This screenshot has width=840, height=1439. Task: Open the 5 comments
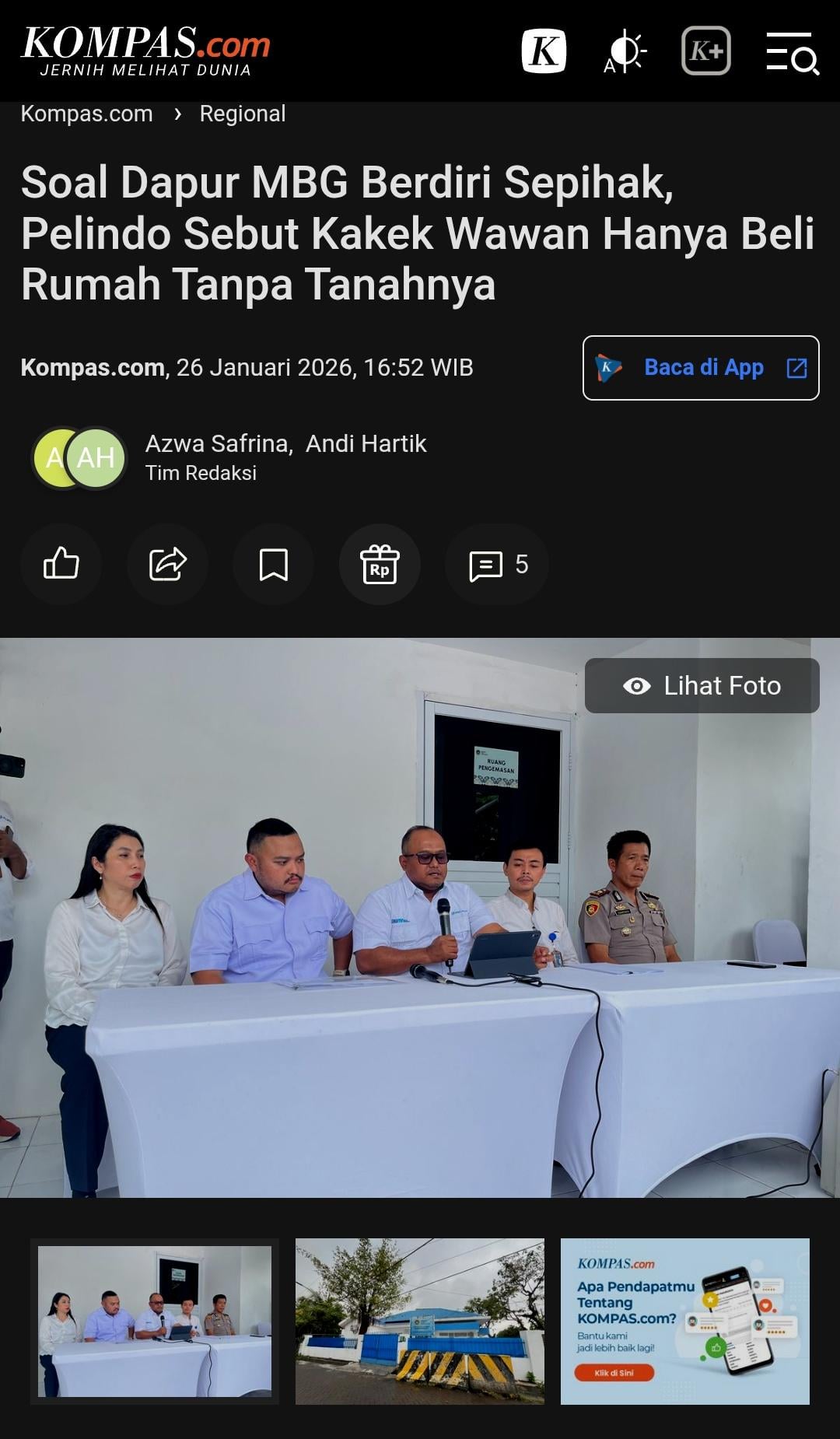click(x=497, y=565)
